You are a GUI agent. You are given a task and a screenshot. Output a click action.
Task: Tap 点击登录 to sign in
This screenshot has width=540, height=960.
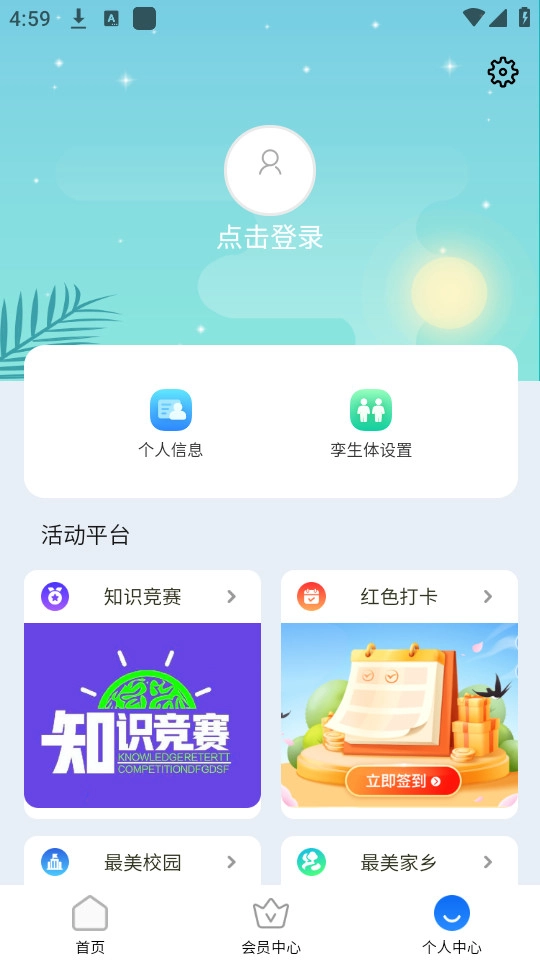point(270,237)
